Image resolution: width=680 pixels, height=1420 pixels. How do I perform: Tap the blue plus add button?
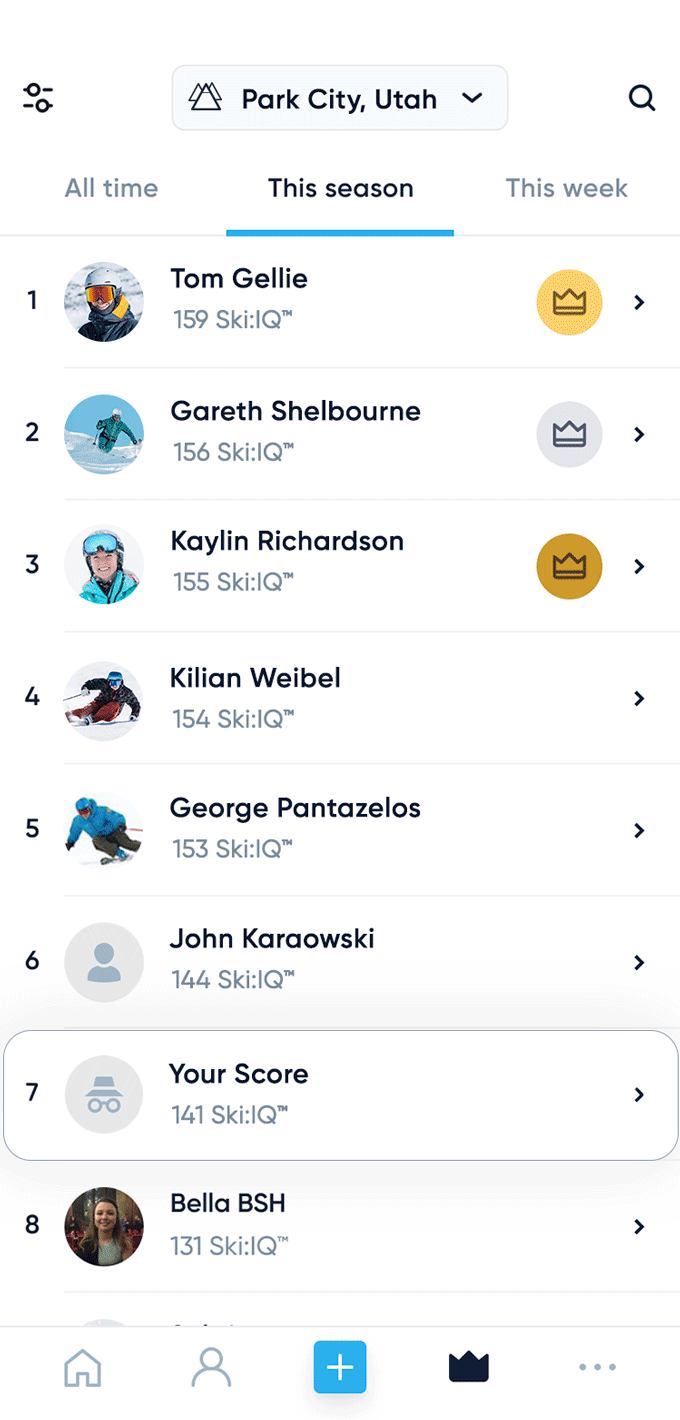(x=340, y=1367)
